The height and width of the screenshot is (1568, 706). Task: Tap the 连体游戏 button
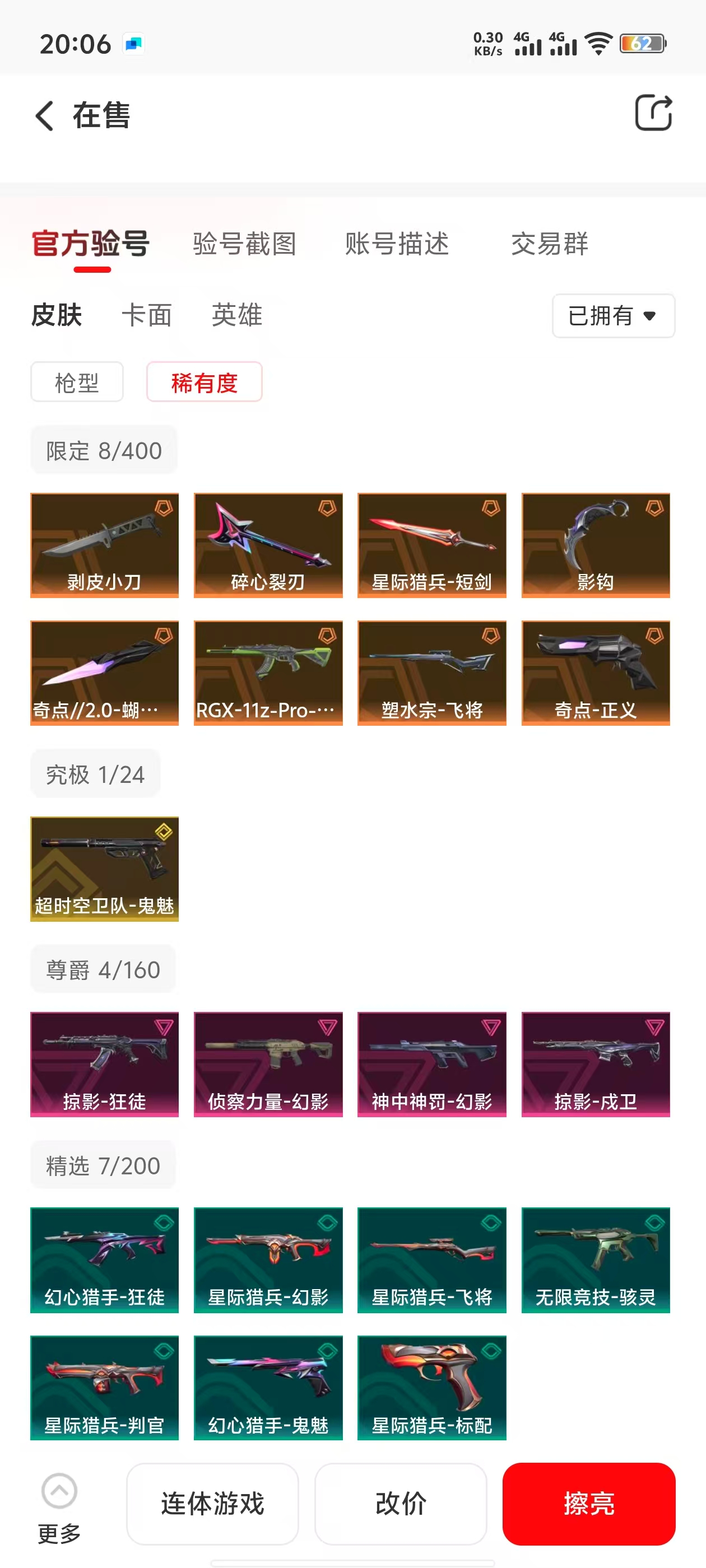coord(212,1504)
